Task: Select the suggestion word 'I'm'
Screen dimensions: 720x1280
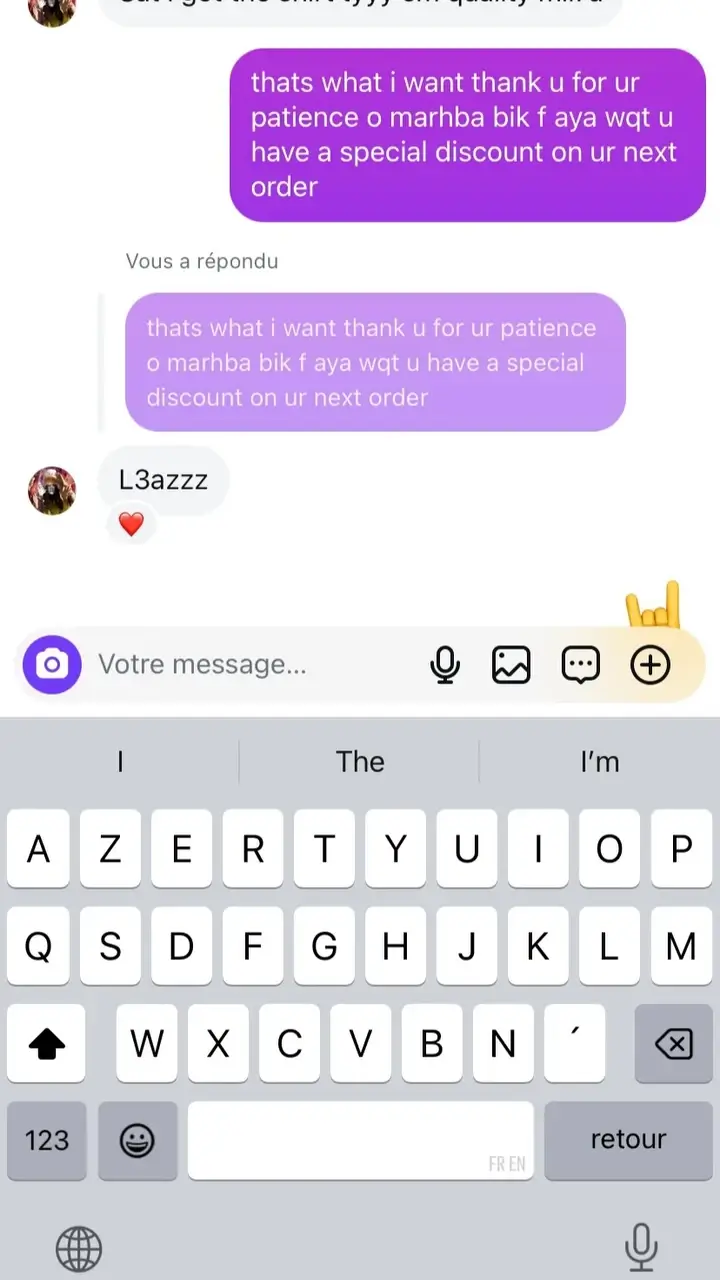Action: click(x=600, y=761)
